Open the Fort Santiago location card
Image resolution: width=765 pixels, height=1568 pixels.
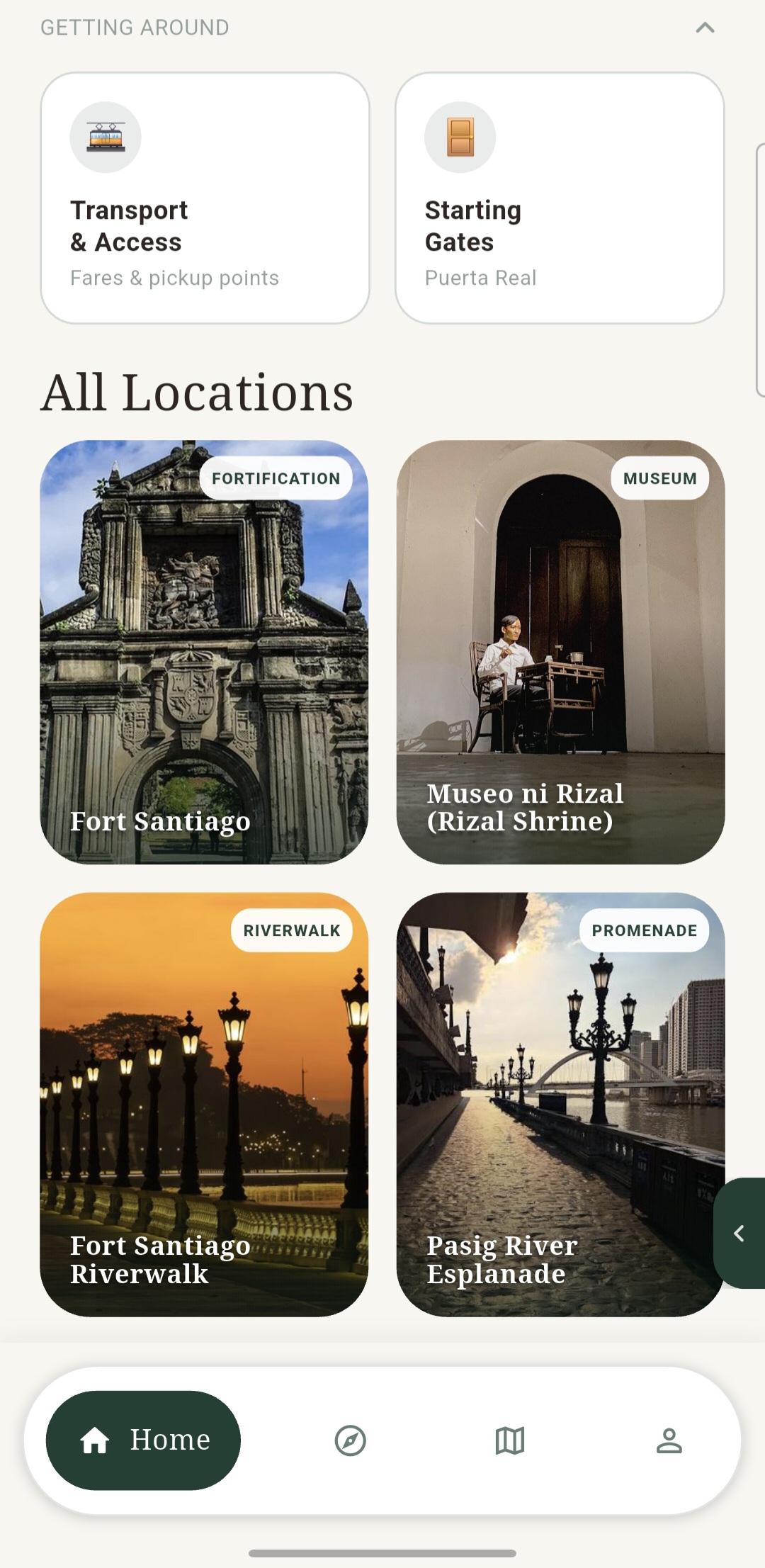tap(204, 652)
